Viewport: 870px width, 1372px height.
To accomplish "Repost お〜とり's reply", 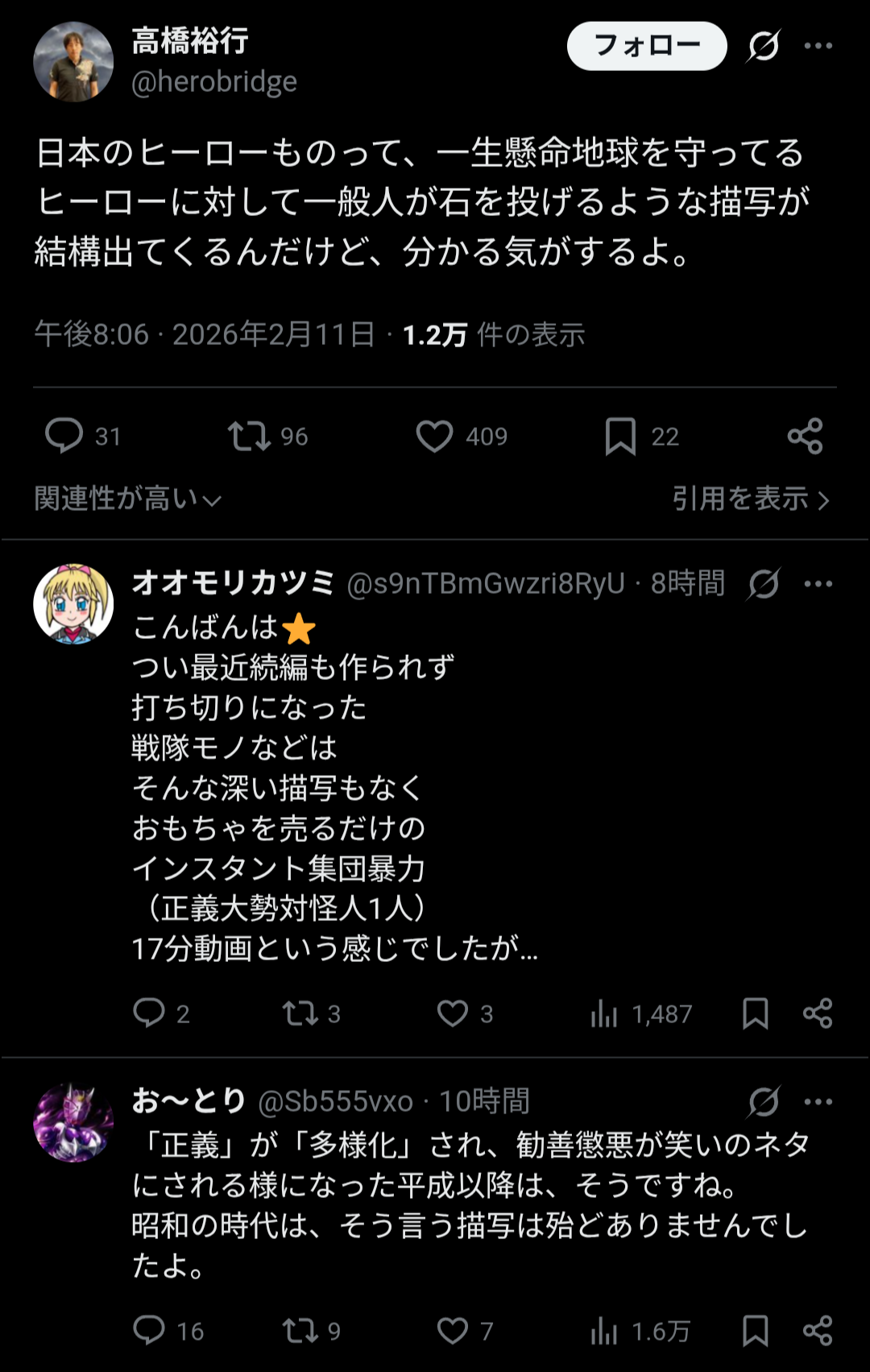I will point(300,1331).
